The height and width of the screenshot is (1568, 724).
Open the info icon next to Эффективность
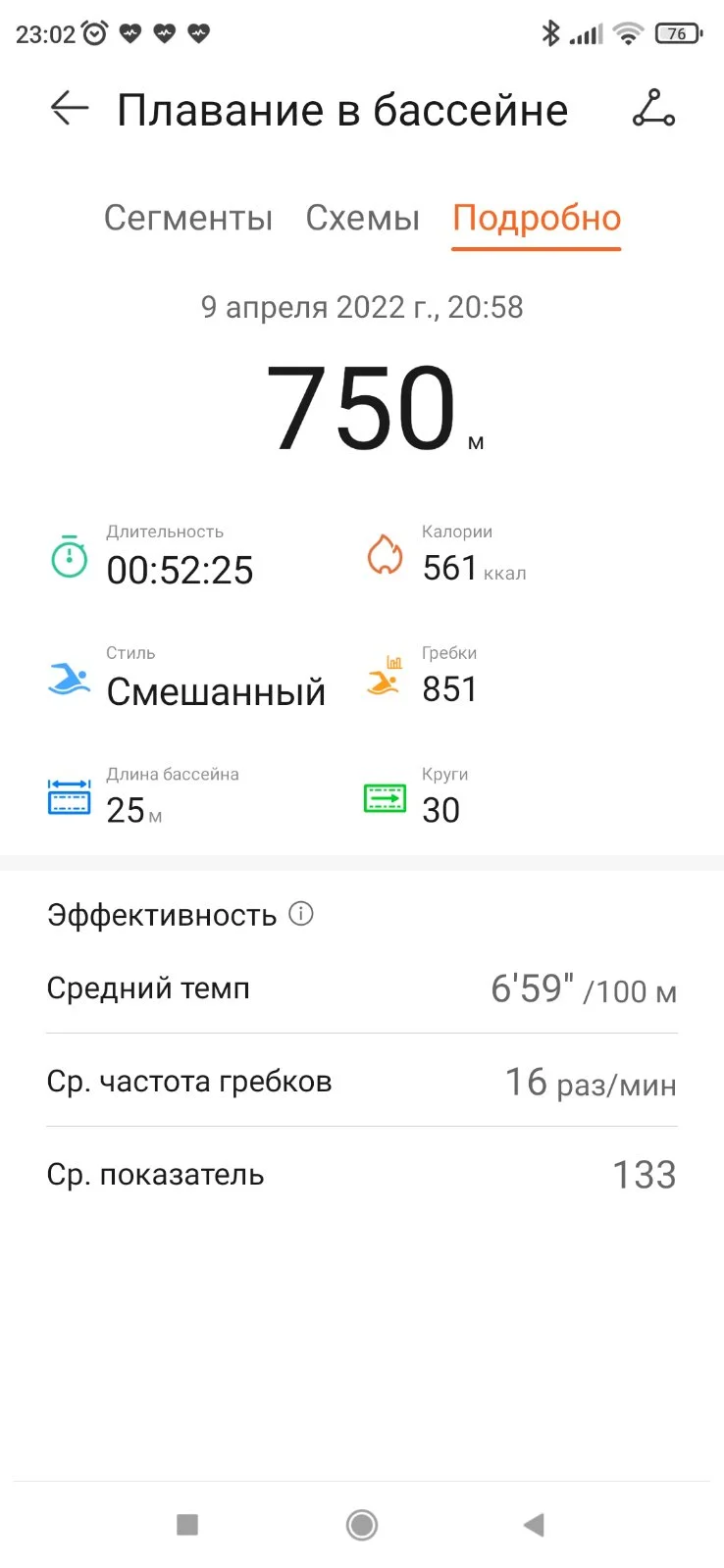tap(301, 914)
